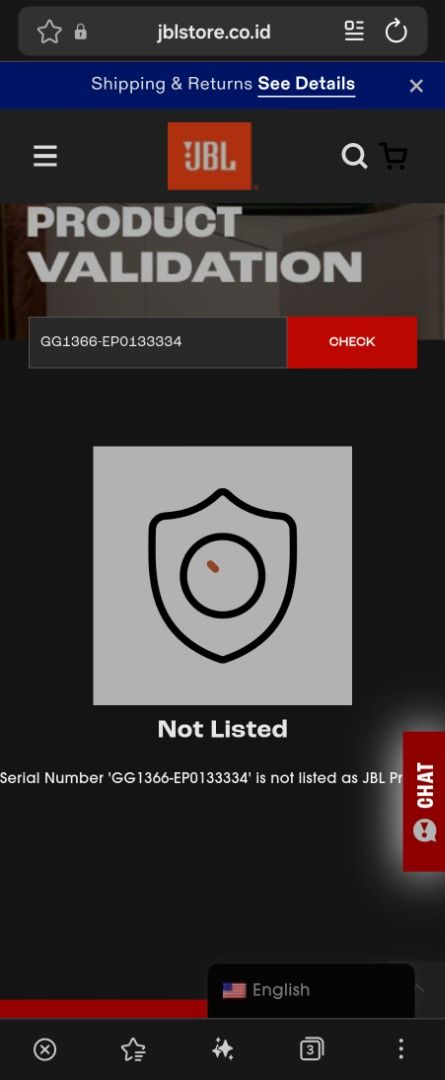Screen dimensions: 445x1080
Task: Bookmark this page with the star icon
Action: (49, 32)
